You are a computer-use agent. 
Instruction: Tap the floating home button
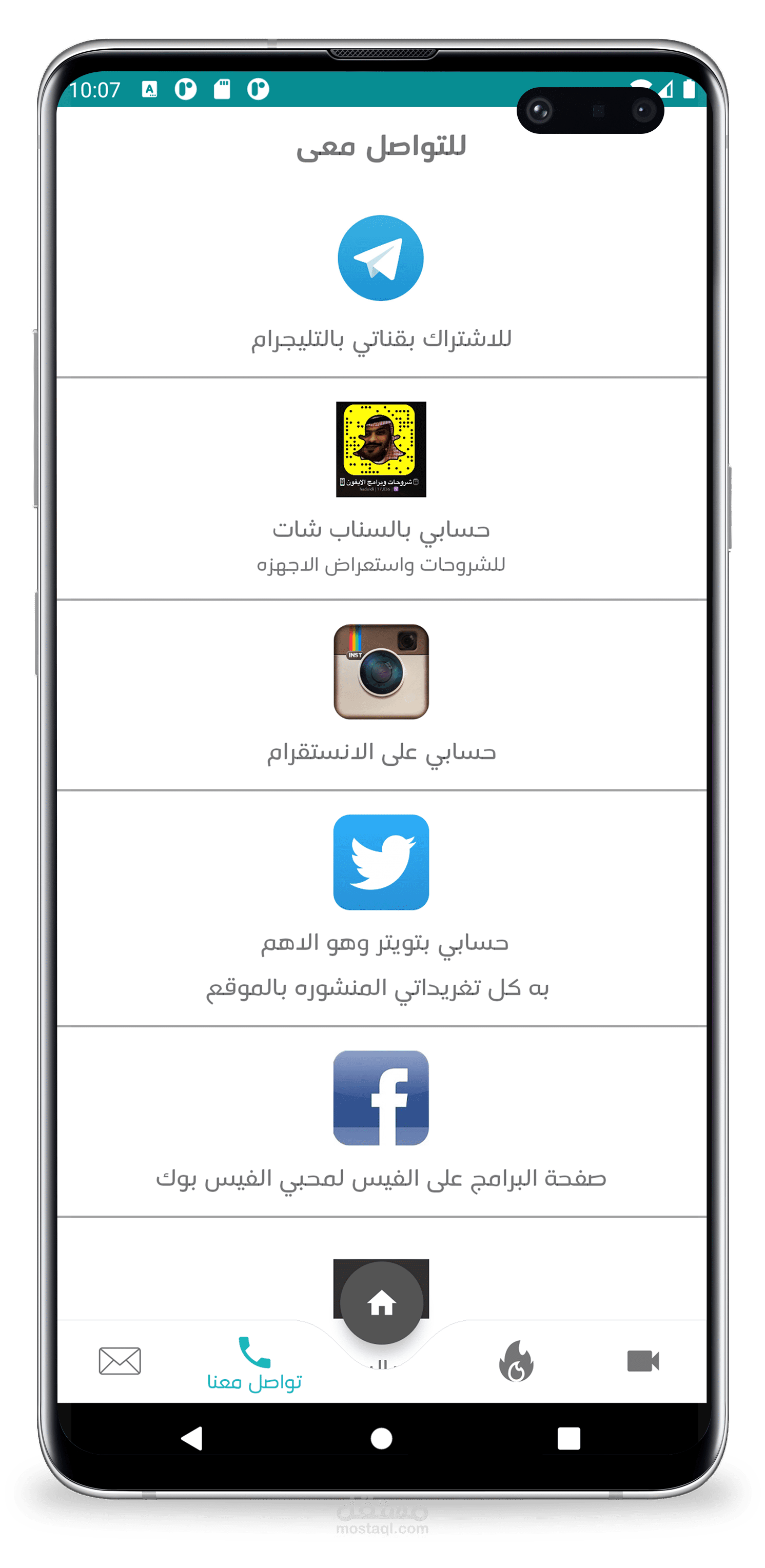pyautogui.click(x=381, y=1303)
